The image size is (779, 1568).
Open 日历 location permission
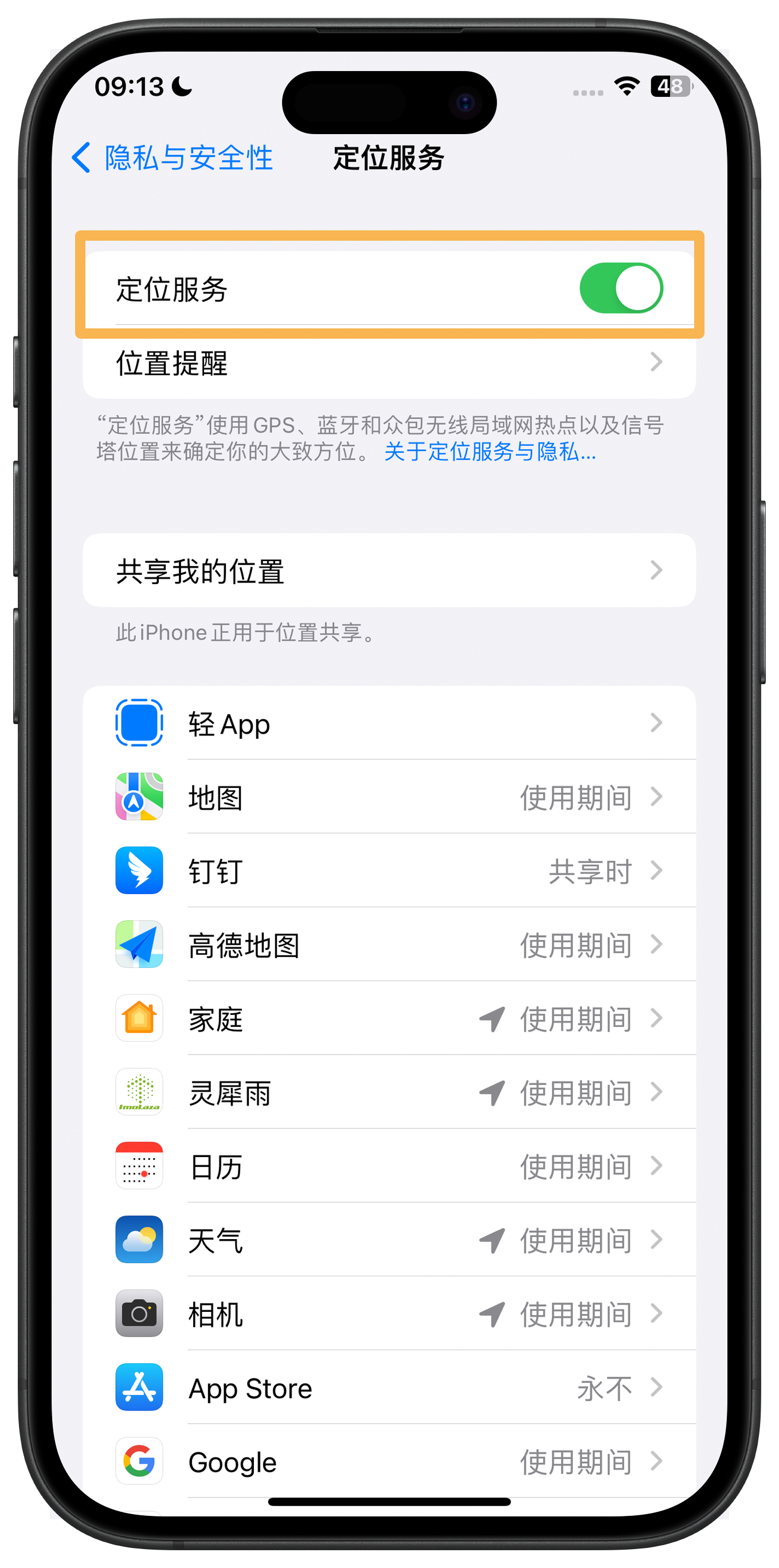[390, 1166]
